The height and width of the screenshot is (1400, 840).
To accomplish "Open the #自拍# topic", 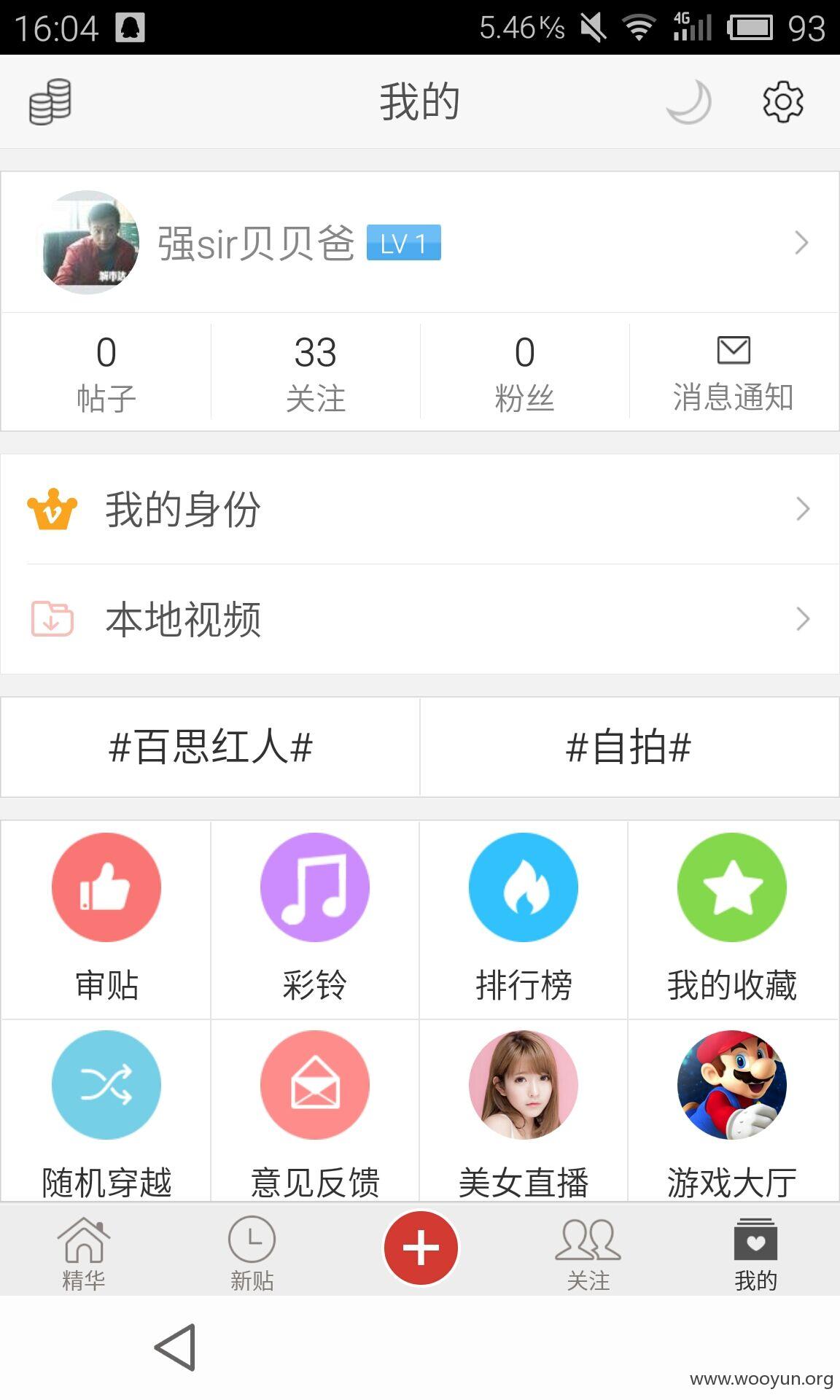I will (x=629, y=747).
